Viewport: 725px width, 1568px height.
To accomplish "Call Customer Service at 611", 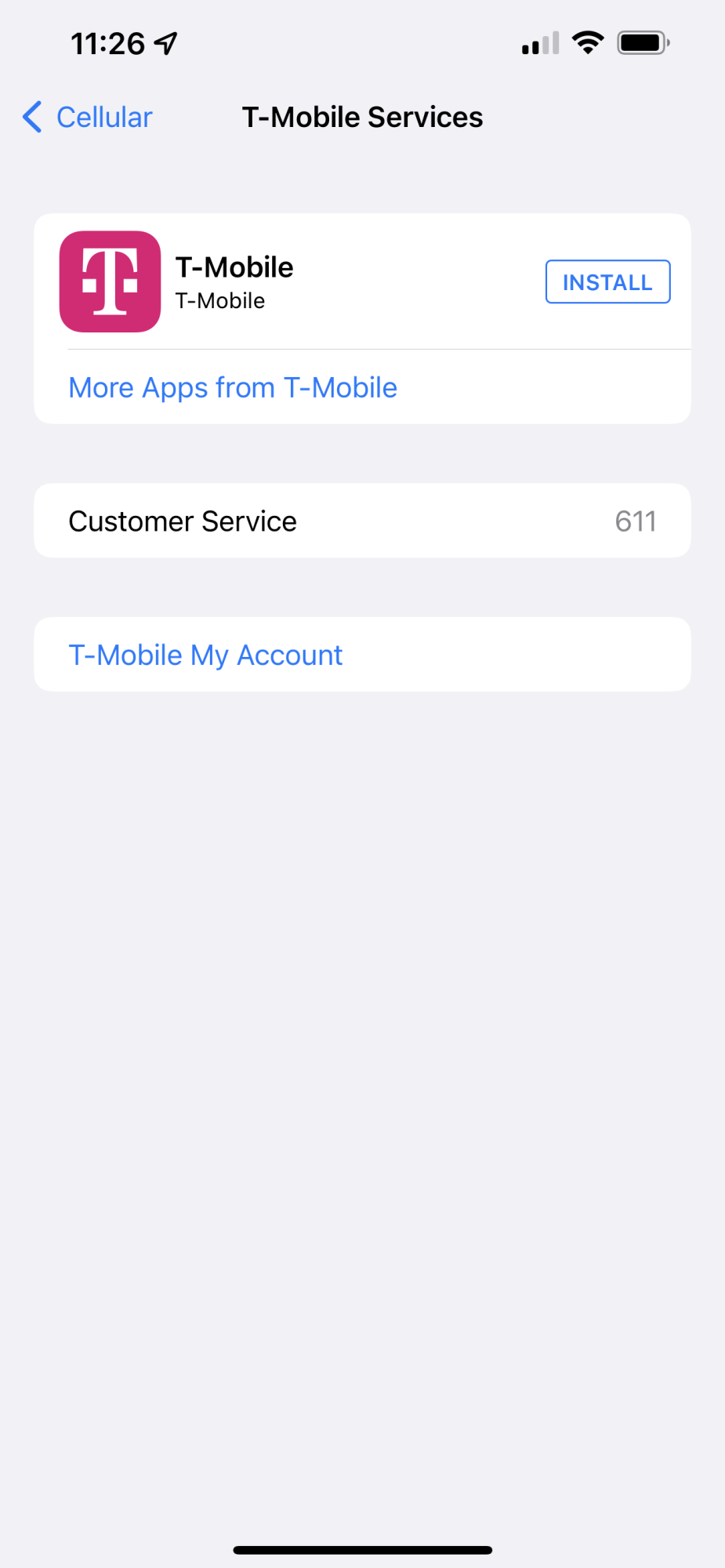I will tap(362, 521).
